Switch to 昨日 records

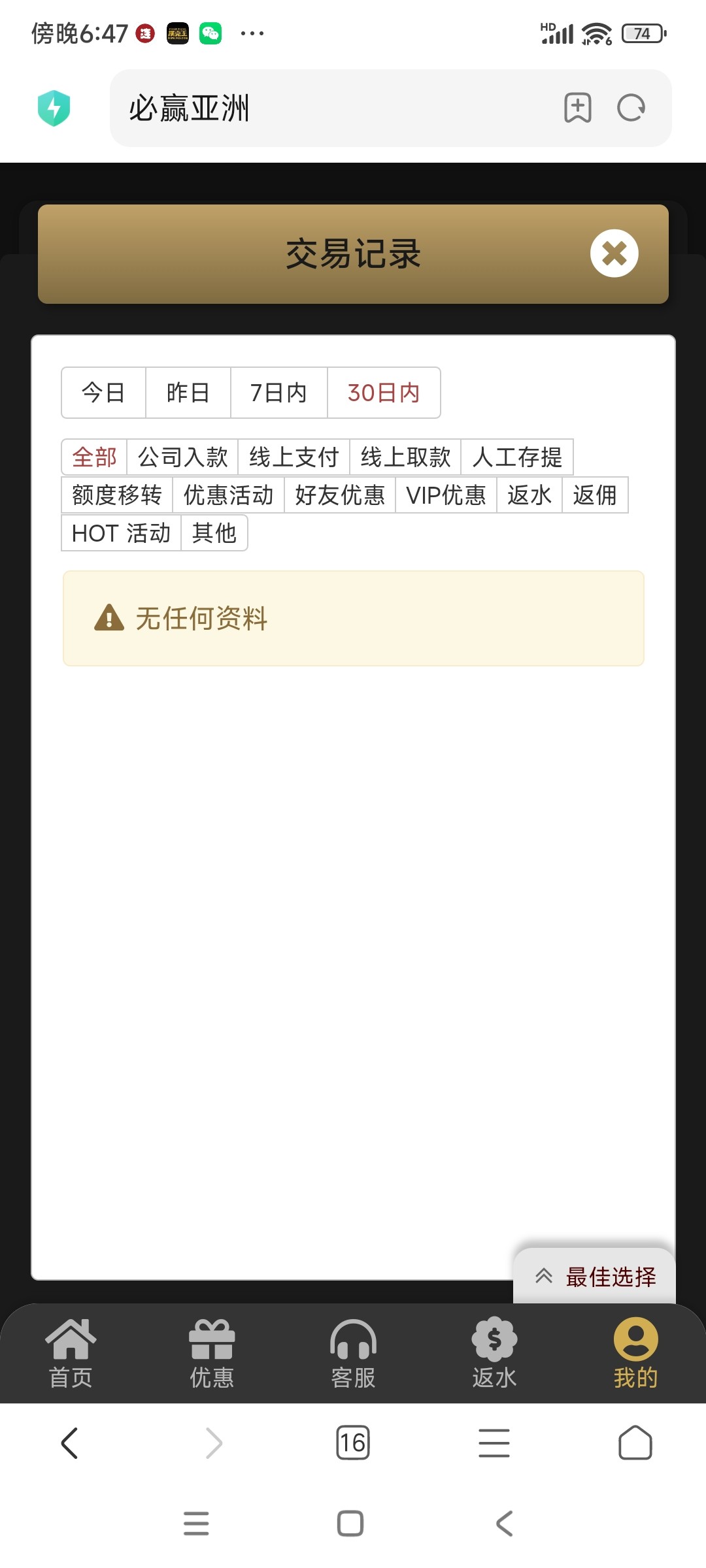pyautogui.click(x=188, y=393)
